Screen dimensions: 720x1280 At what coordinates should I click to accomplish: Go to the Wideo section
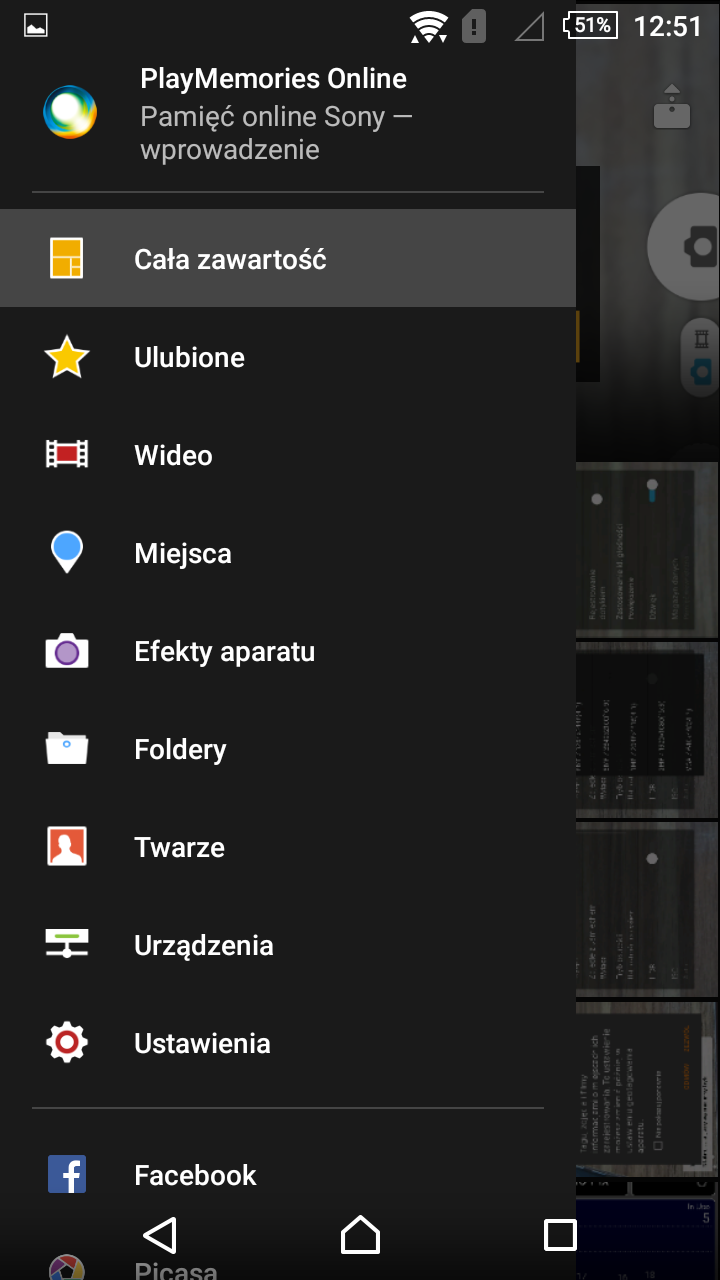pyautogui.click(x=288, y=455)
